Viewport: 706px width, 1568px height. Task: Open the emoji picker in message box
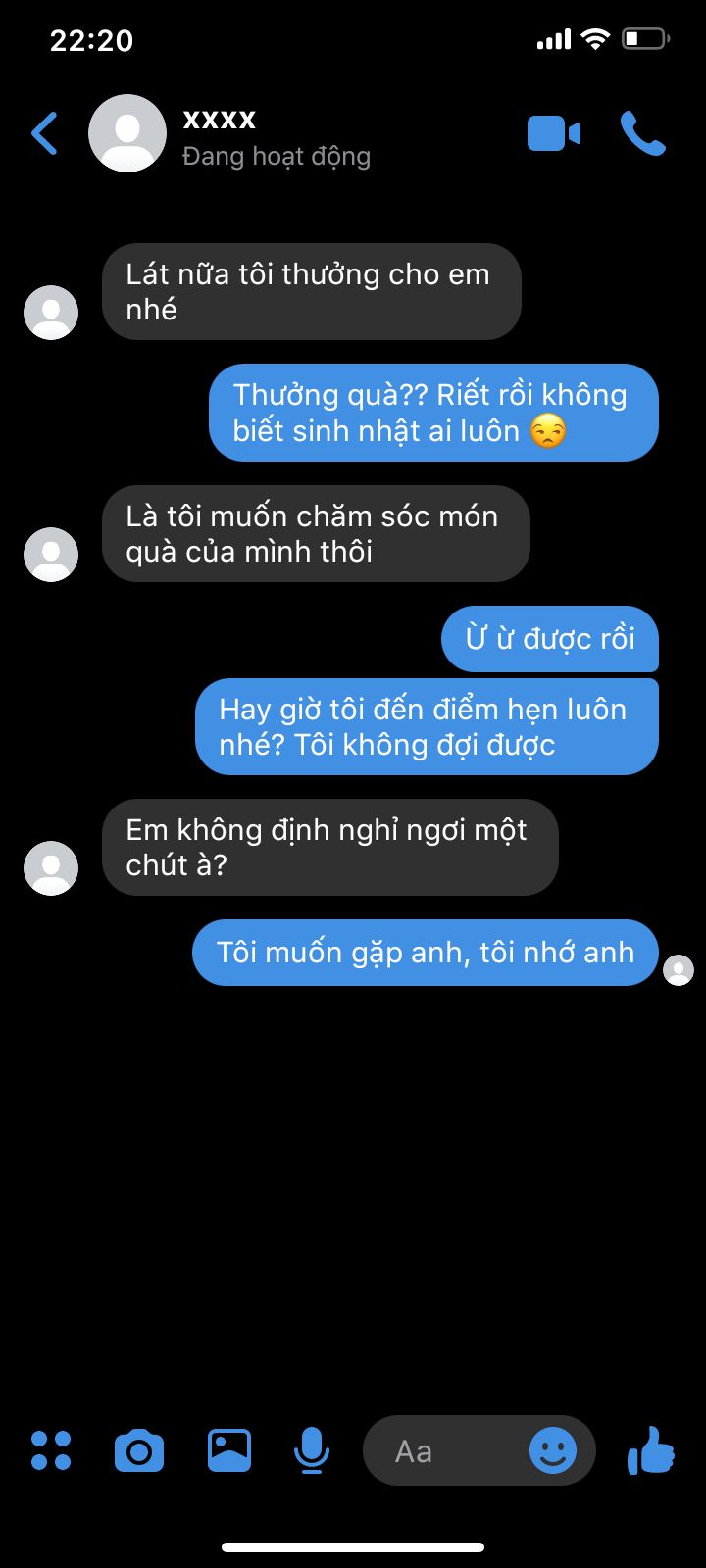pos(553,1450)
